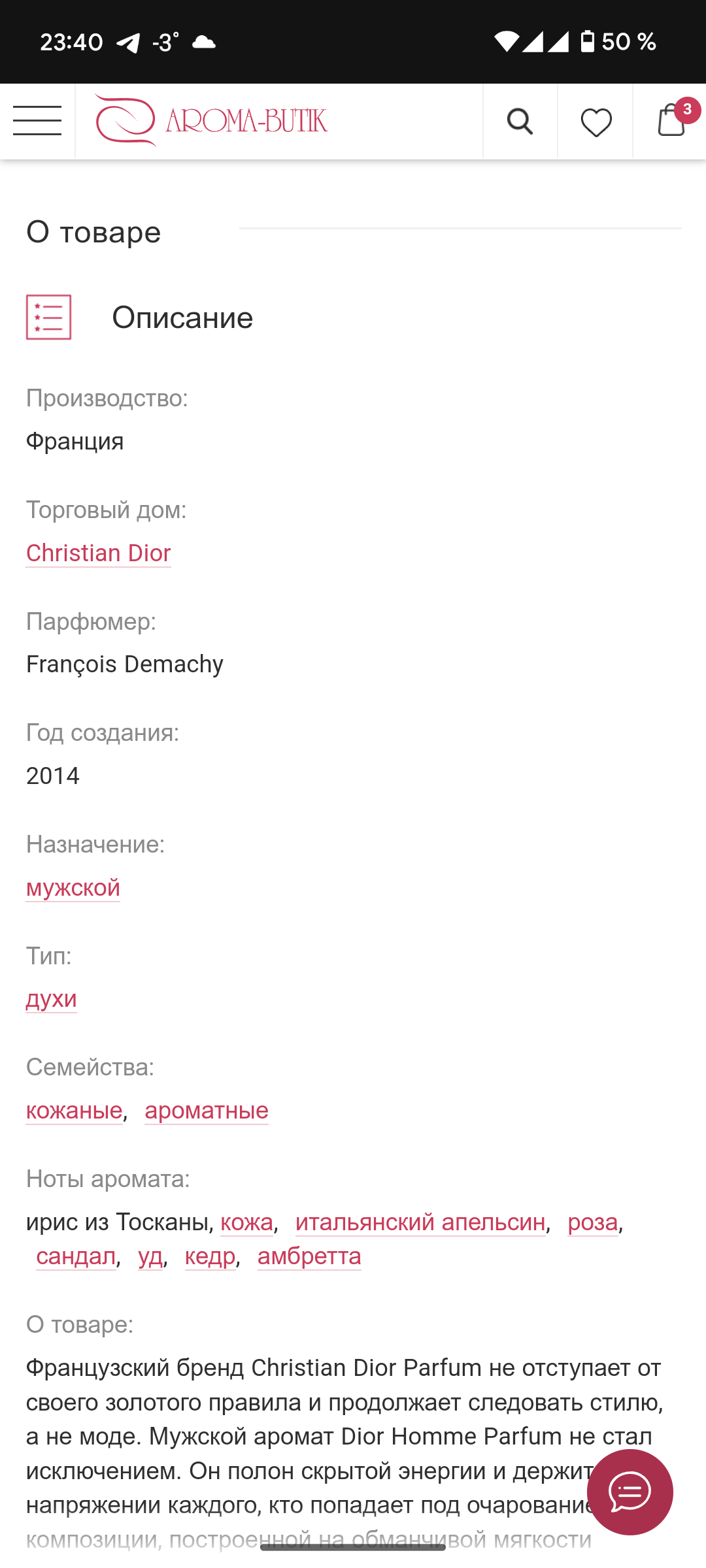This screenshot has height=1568, width=706.
Task: Open the кедр note link
Action: pos(210,1256)
